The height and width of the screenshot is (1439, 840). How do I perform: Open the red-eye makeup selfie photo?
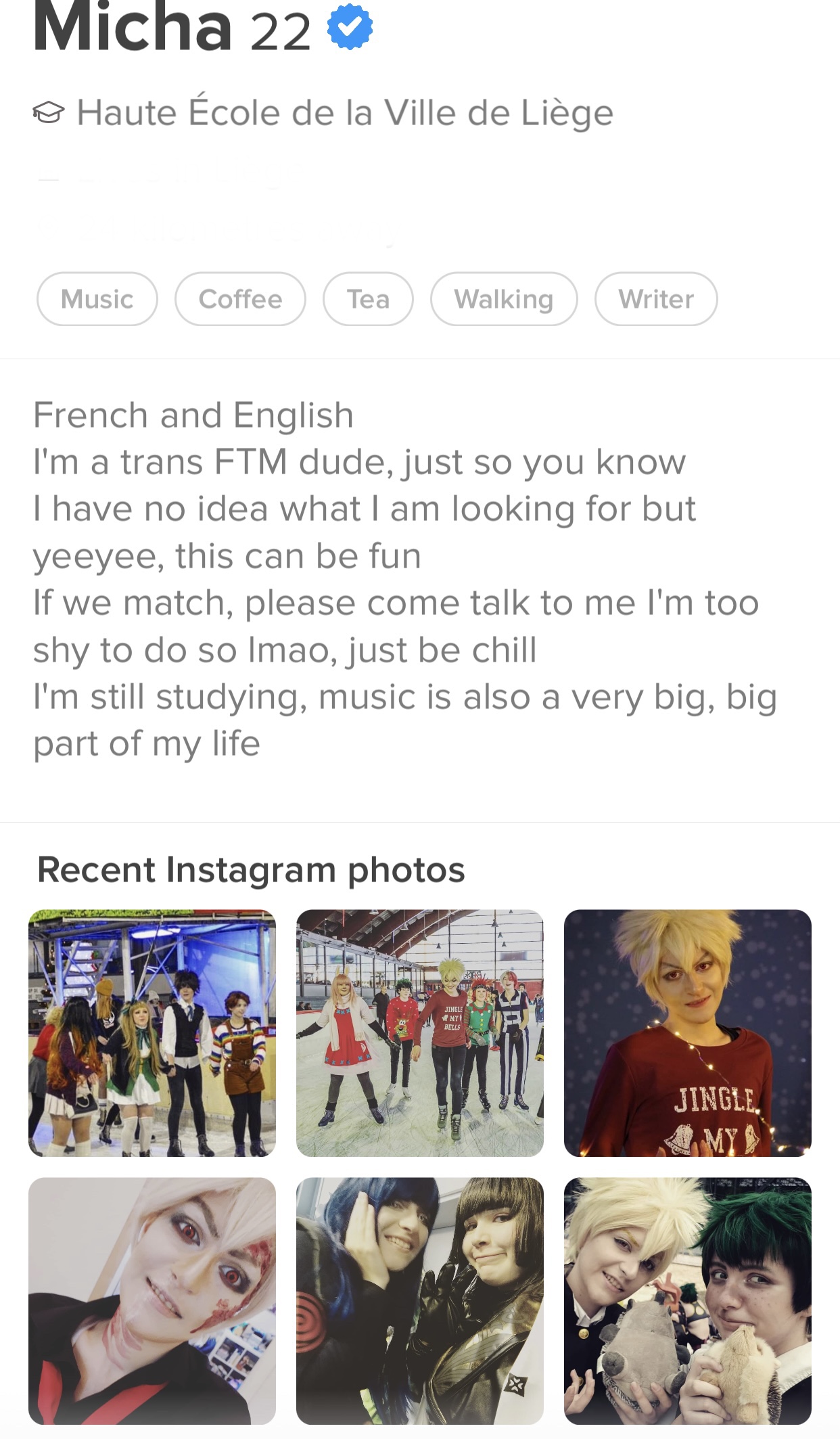tap(152, 1301)
